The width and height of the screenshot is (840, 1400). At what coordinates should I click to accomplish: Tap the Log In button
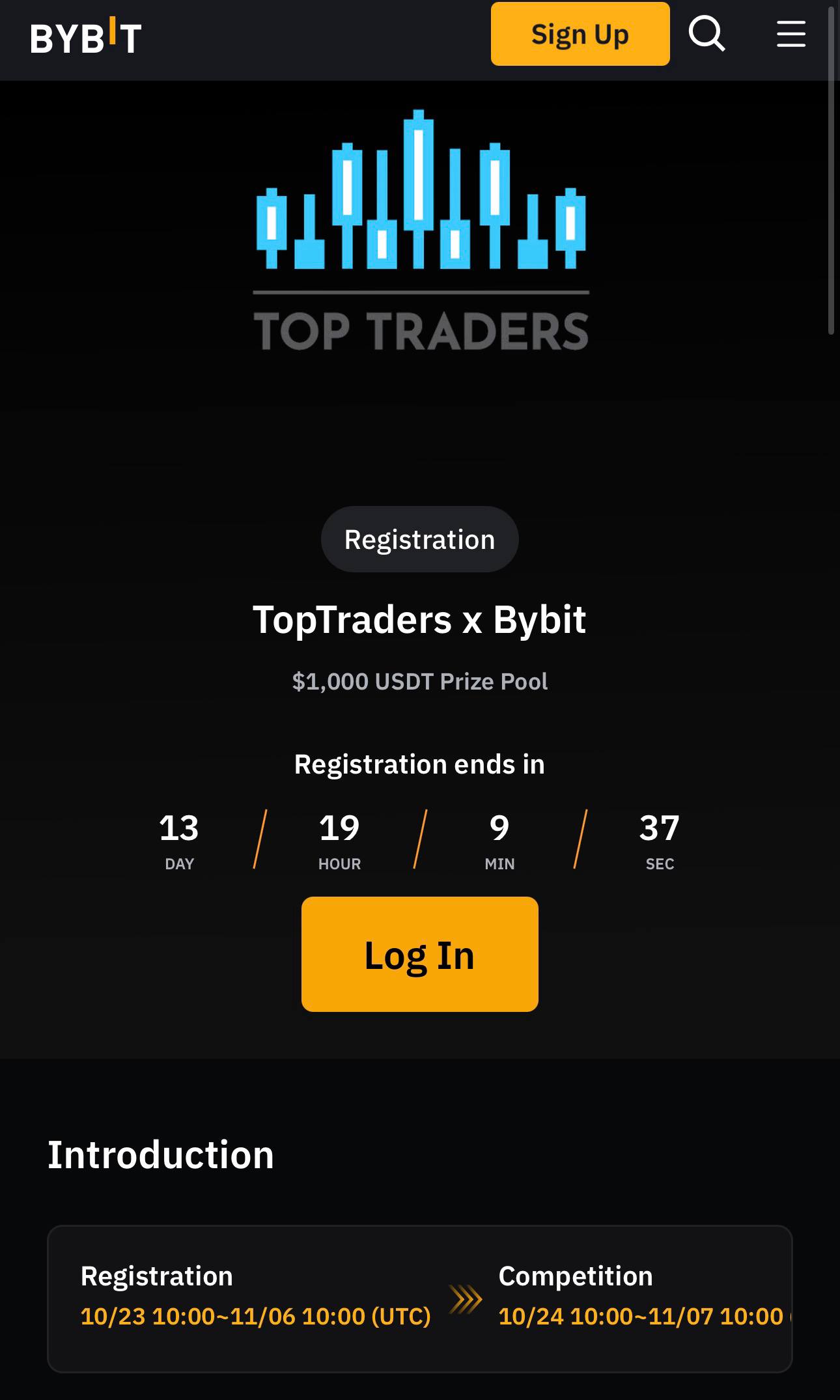[x=419, y=954]
